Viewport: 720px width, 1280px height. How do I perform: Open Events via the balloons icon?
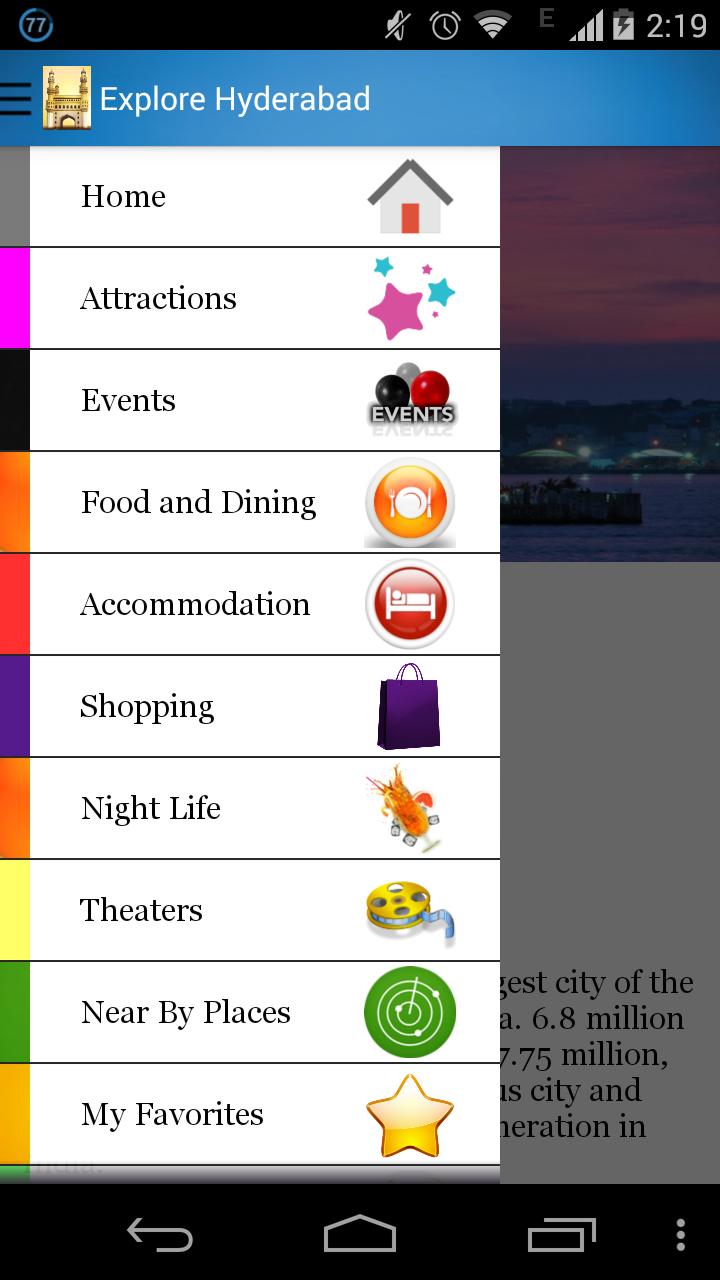[x=410, y=399]
